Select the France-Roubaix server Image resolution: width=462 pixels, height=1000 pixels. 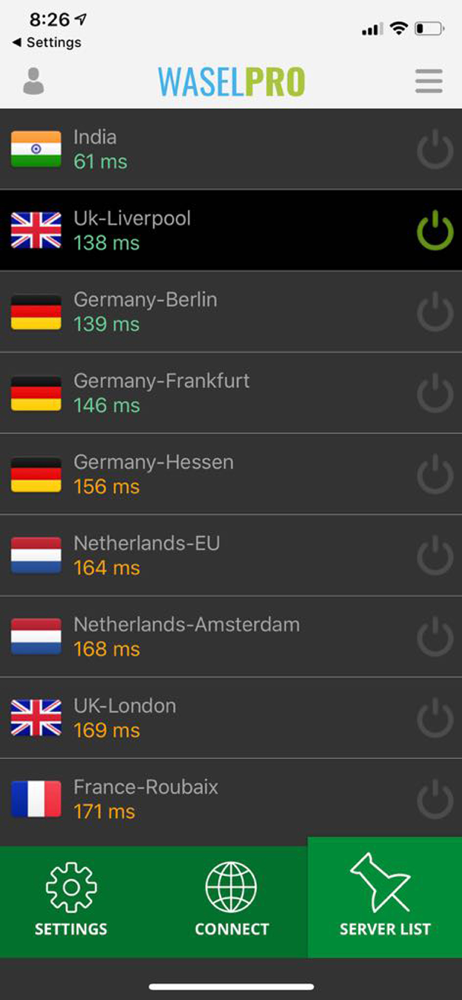point(231,799)
